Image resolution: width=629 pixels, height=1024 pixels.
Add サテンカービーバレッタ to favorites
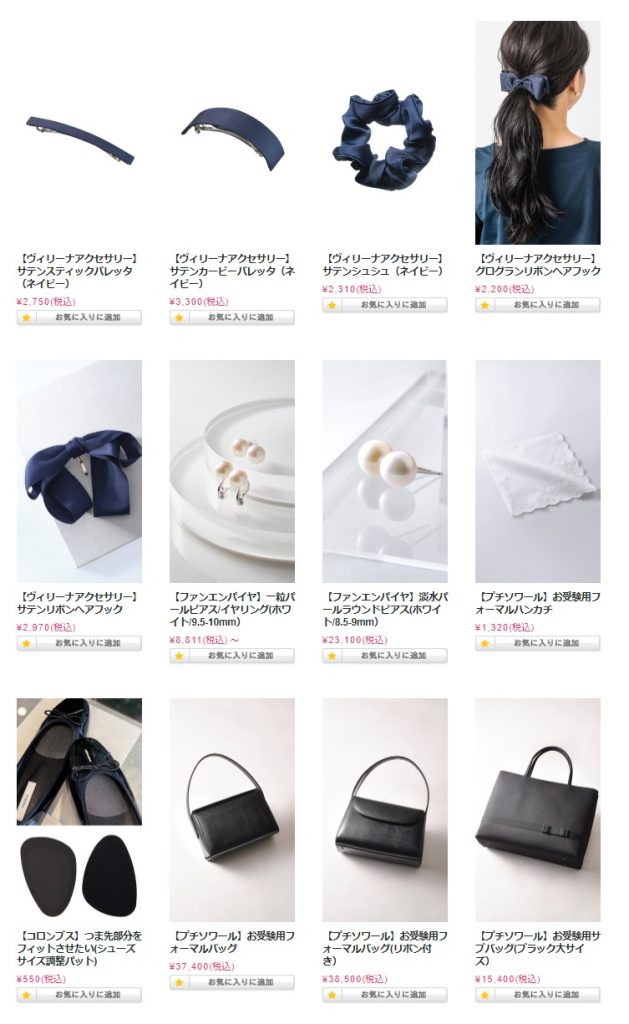(232, 318)
